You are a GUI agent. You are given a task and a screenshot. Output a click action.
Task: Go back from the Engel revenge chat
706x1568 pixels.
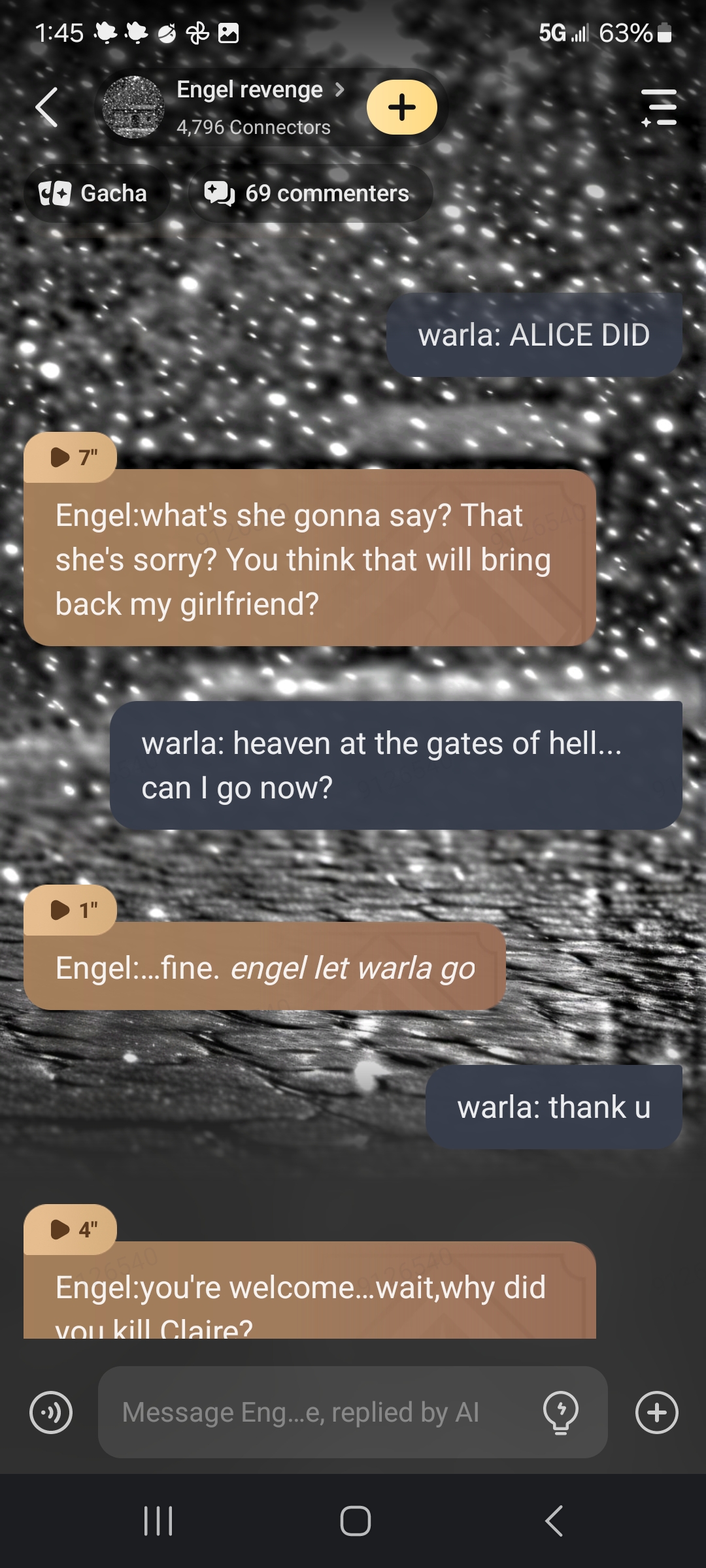47,107
